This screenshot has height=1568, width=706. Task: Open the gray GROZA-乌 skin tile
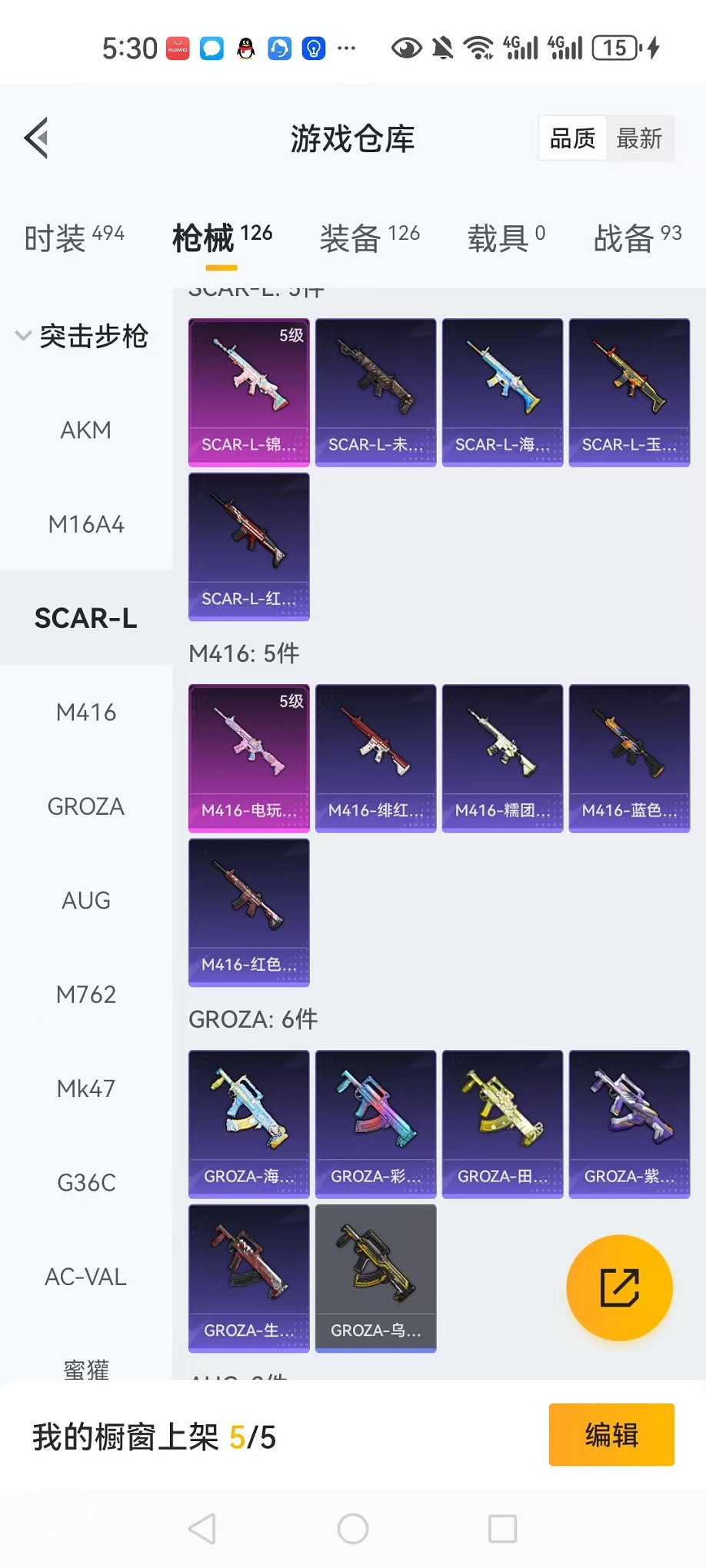tap(375, 1277)
